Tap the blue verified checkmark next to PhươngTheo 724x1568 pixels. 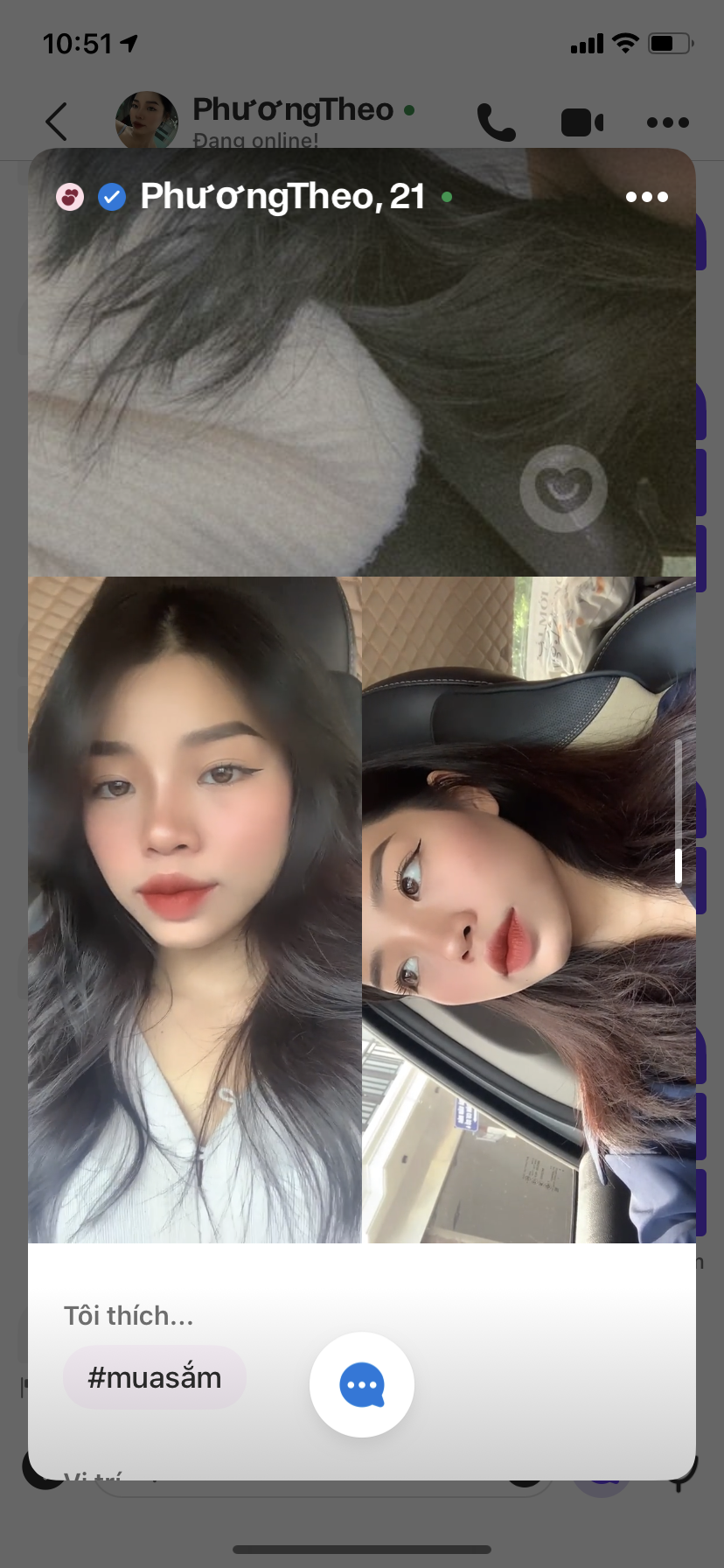(111, 196)
